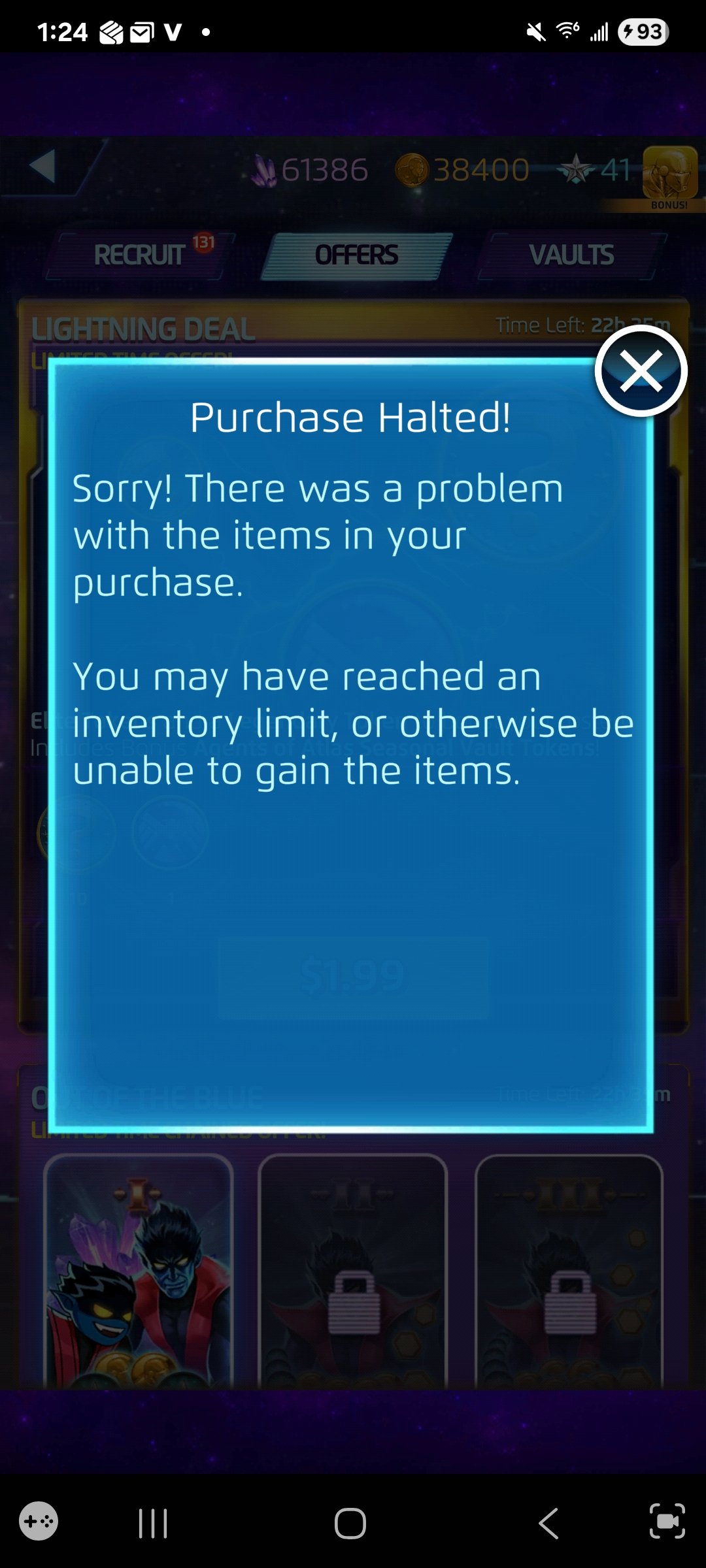Viewport: 706px width, 1568px height.
Task: Open the first Out of the Blue offer card
Action: (x=139, y=1271)
